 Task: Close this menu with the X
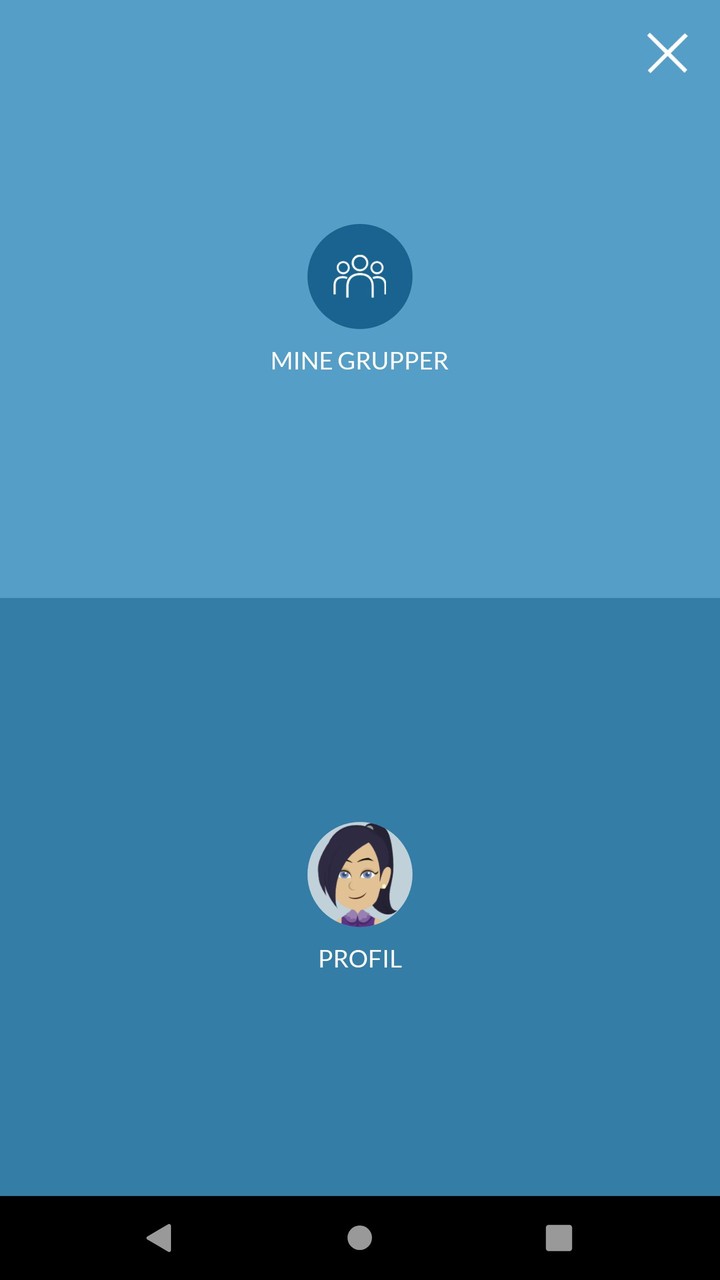click(x=667, y=53)
